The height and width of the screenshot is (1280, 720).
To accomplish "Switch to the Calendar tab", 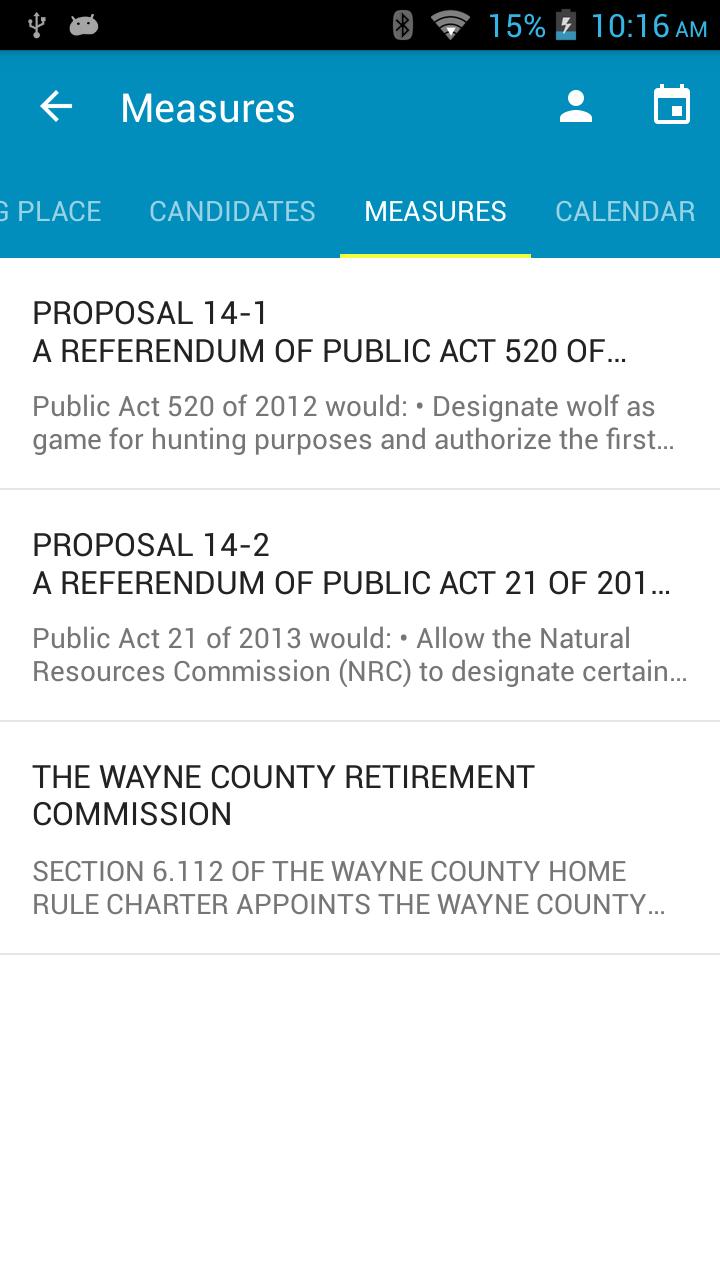I will (625, 211).
